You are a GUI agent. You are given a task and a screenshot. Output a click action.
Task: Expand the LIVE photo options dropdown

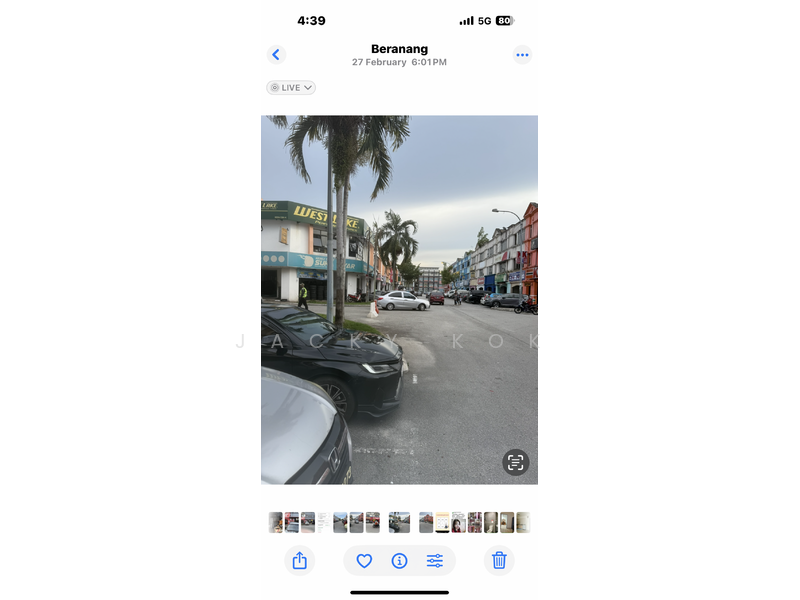click(291, 88)
